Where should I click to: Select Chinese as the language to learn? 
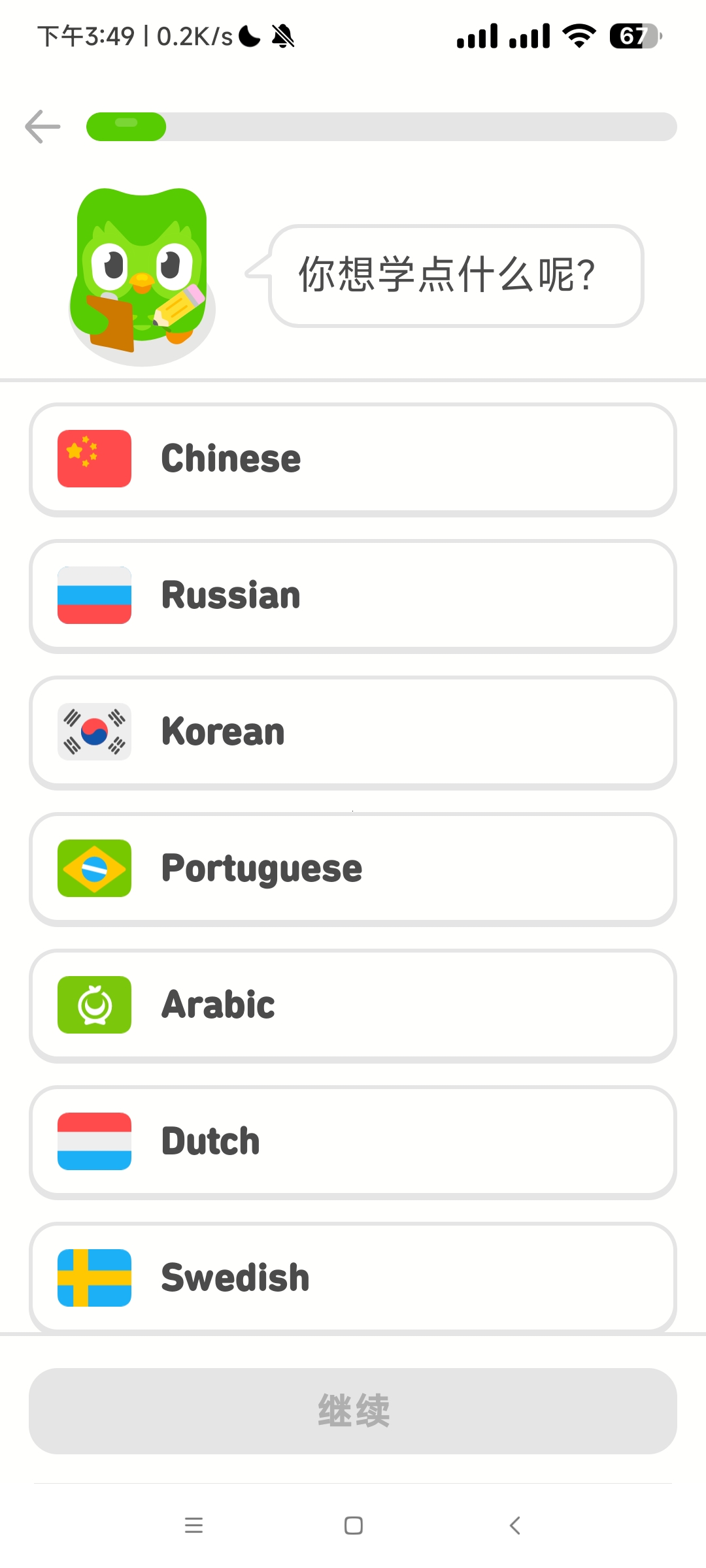[353, 459]
